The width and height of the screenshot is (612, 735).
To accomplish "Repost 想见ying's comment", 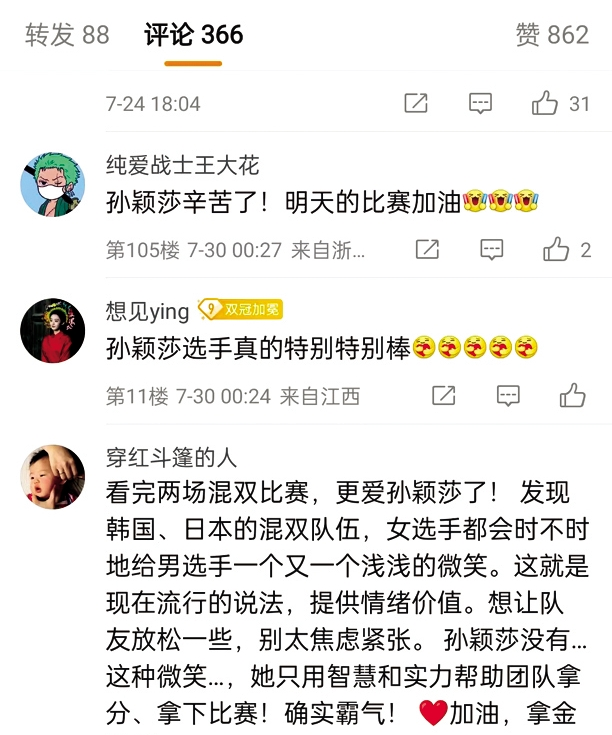I will [443, 396].
